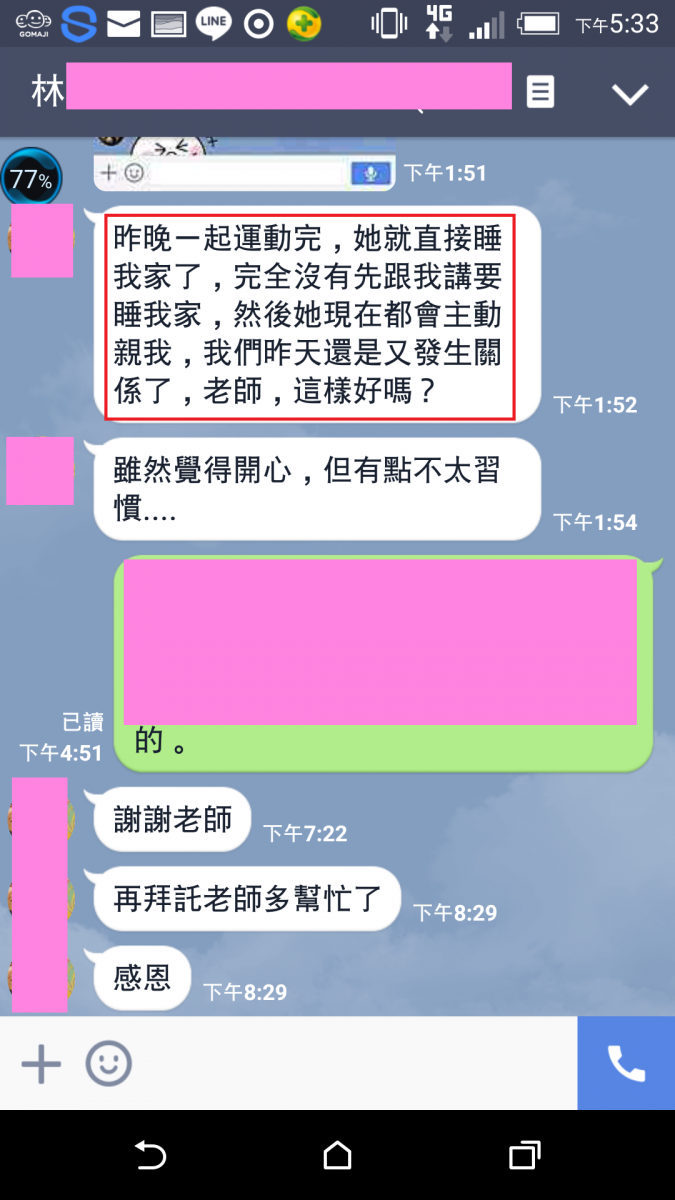
Task: Start a voice call with phone button
Action: (x=626, y=1064)
